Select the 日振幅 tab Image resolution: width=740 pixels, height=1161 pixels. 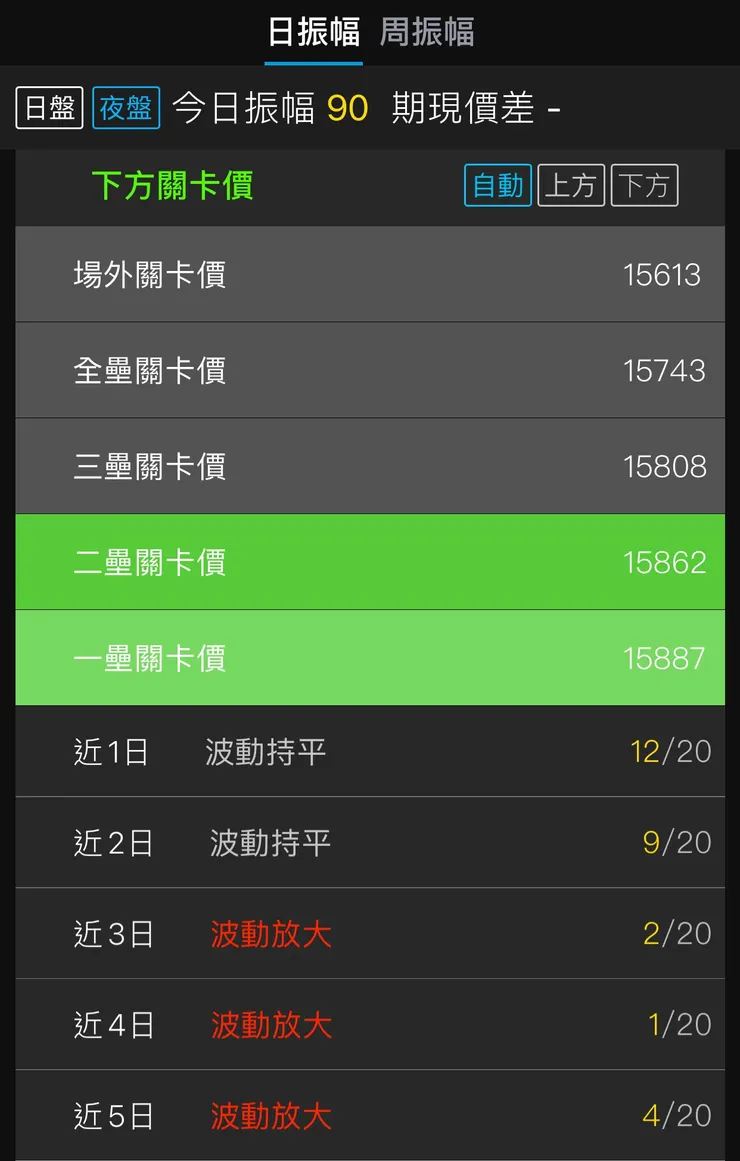pyautogui.click(x=314, y=31)
